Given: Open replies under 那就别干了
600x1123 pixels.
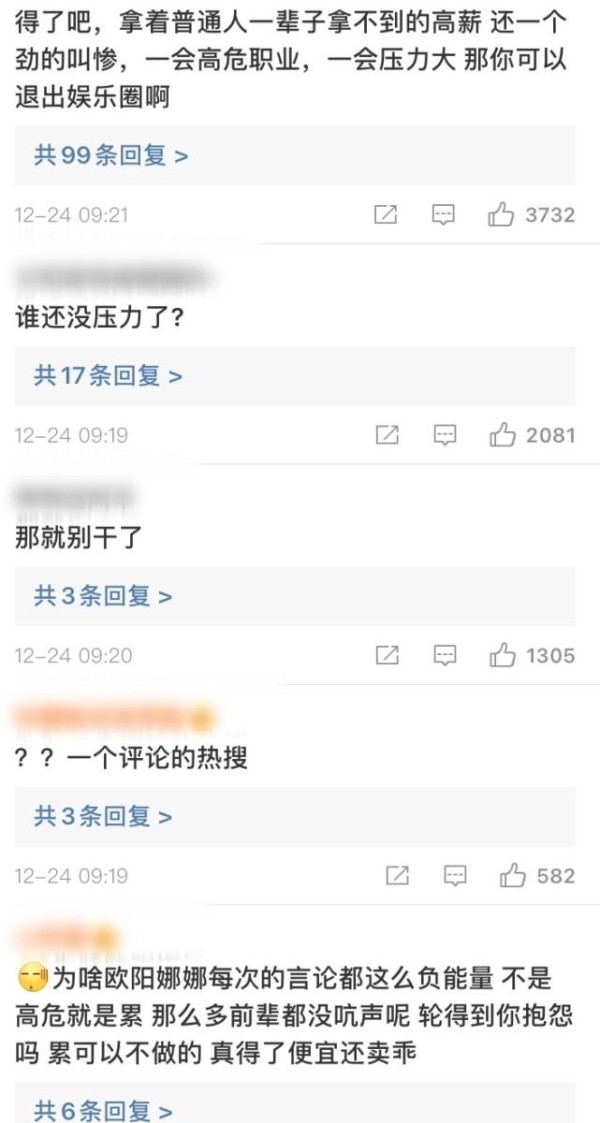Looking at the screenshot, I should 103,596.
